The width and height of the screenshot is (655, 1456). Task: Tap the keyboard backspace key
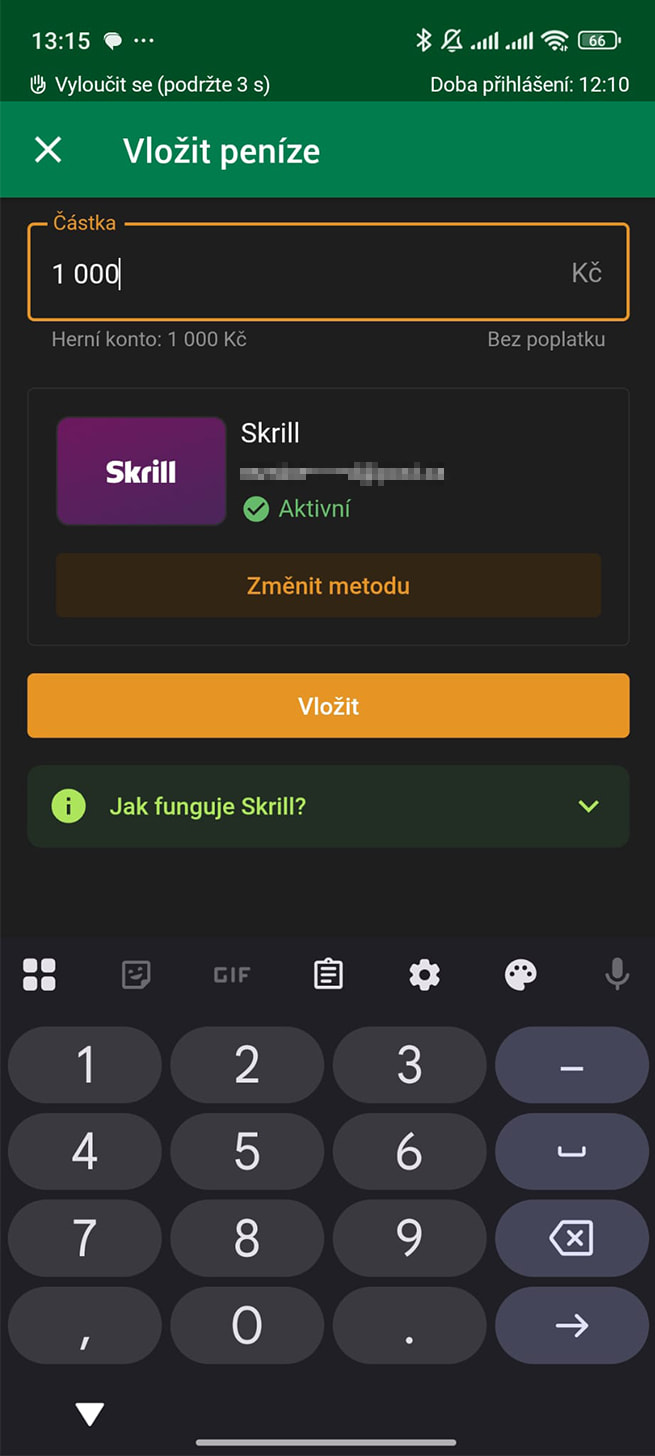571,1238
